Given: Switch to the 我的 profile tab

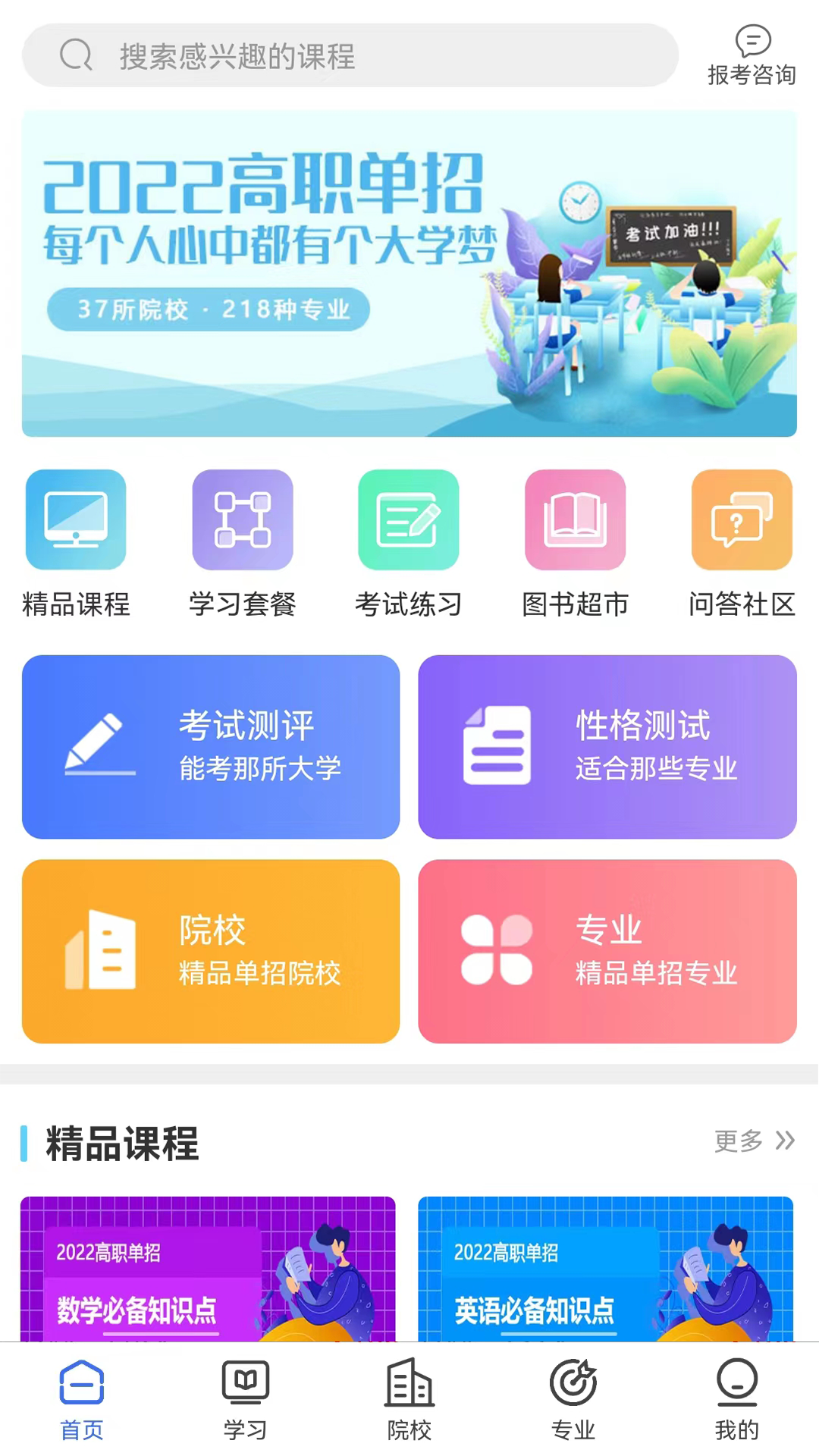Looking at the screenshot, I should 736,1399.
